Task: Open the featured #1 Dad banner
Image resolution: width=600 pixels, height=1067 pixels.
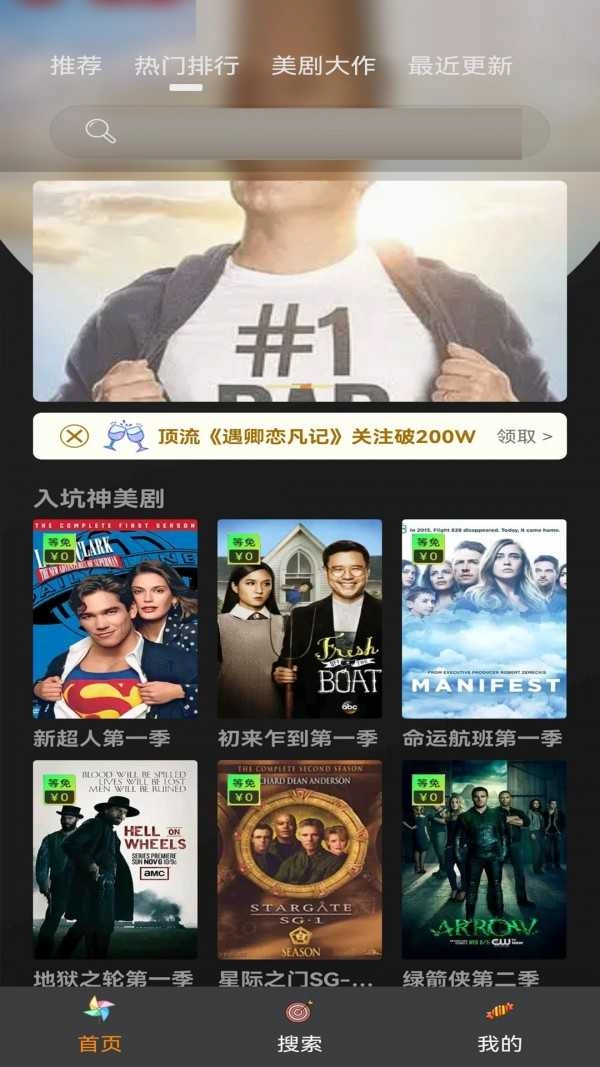Action: (300, 291)
